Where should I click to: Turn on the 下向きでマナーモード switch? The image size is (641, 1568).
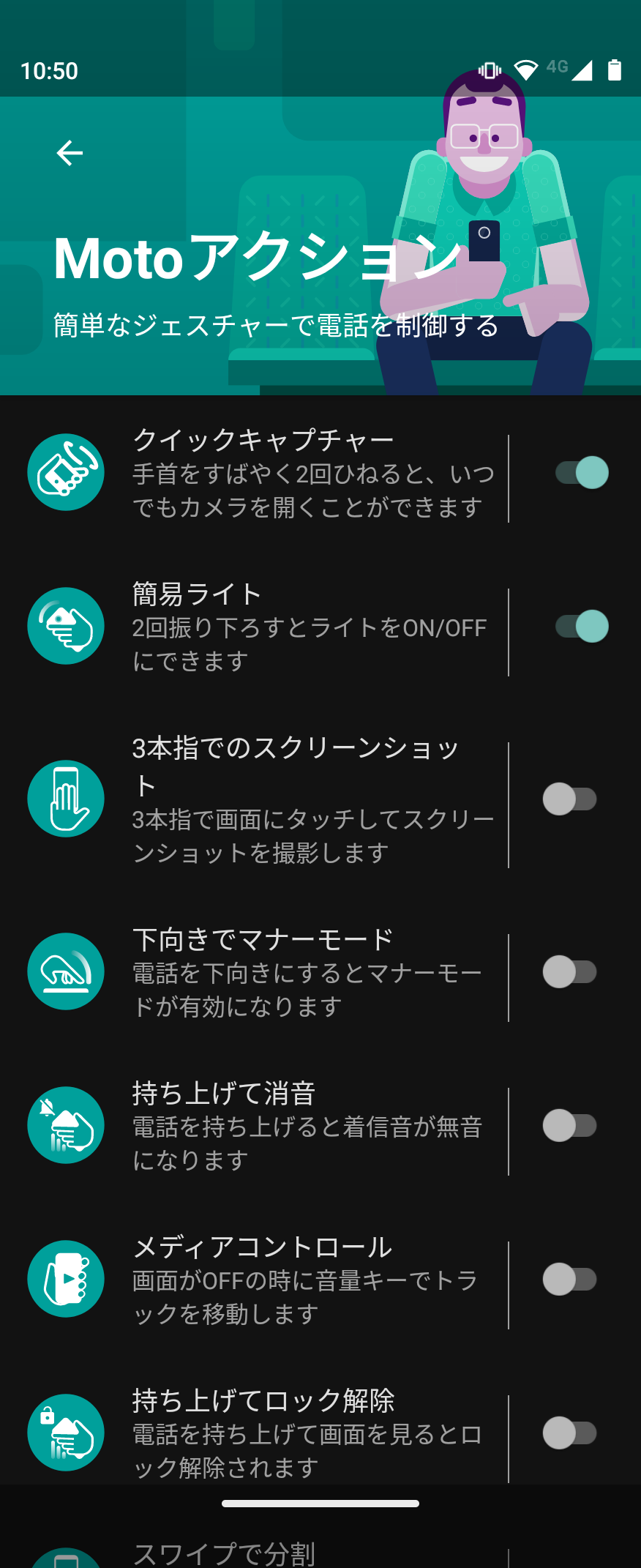[569, 972]
